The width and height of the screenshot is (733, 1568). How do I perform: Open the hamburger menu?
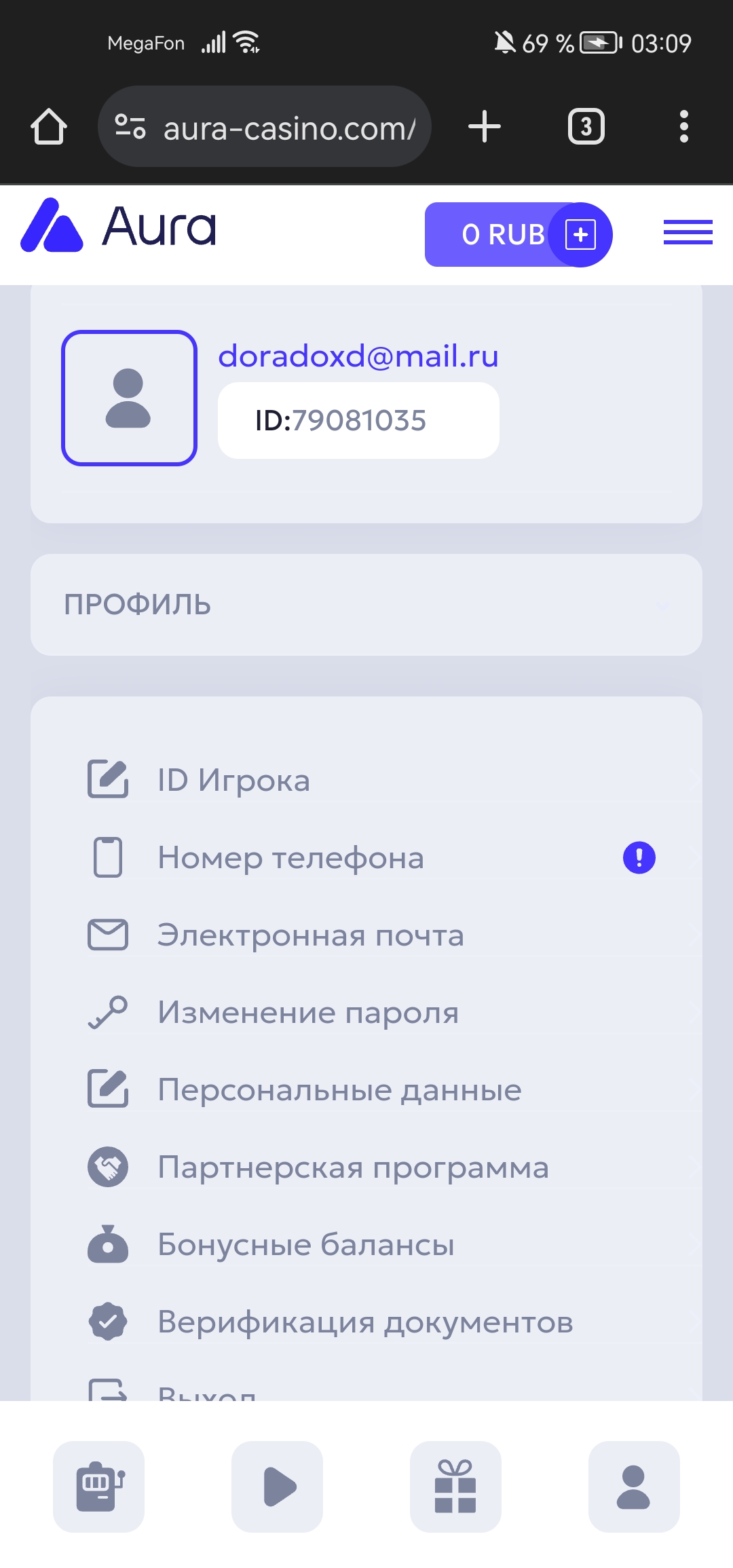[x=688, y=232]
